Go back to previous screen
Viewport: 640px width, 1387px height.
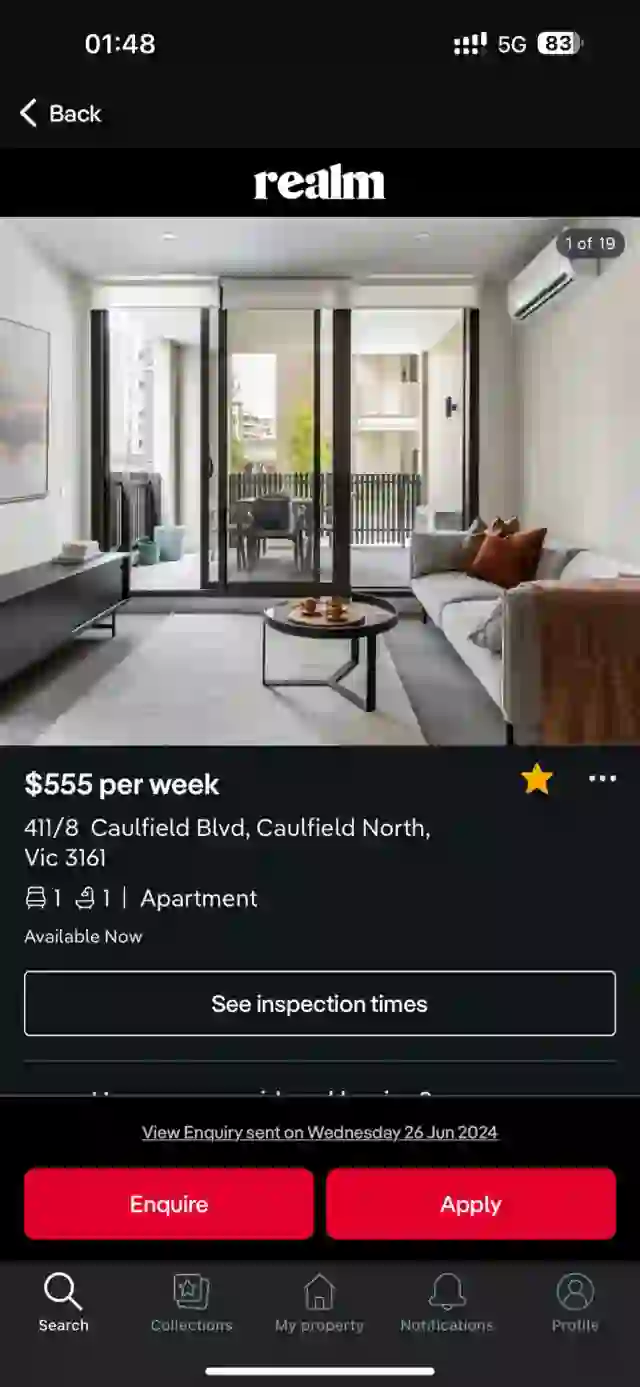tap(60, 114)
